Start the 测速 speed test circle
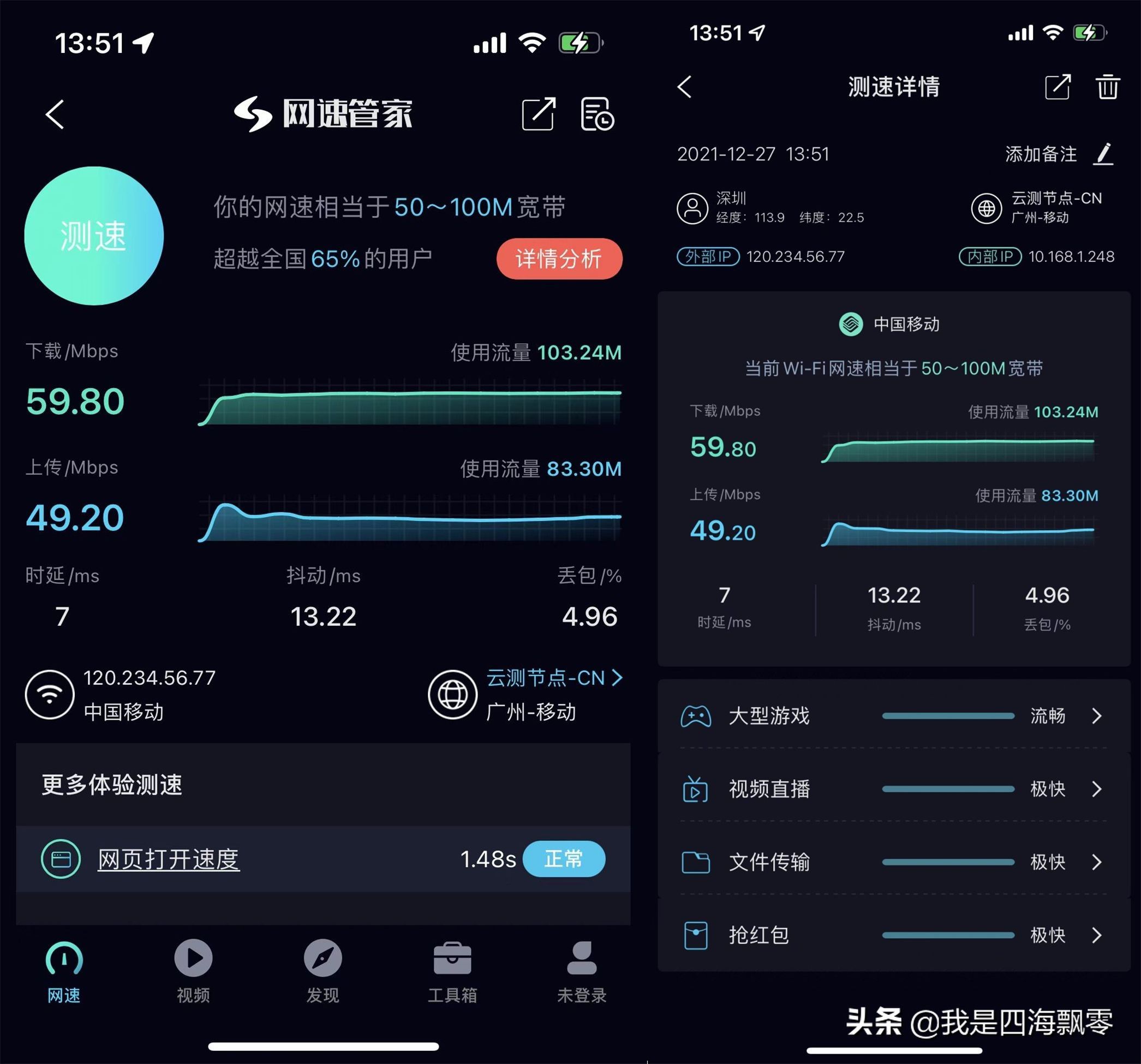 [93, 236]
